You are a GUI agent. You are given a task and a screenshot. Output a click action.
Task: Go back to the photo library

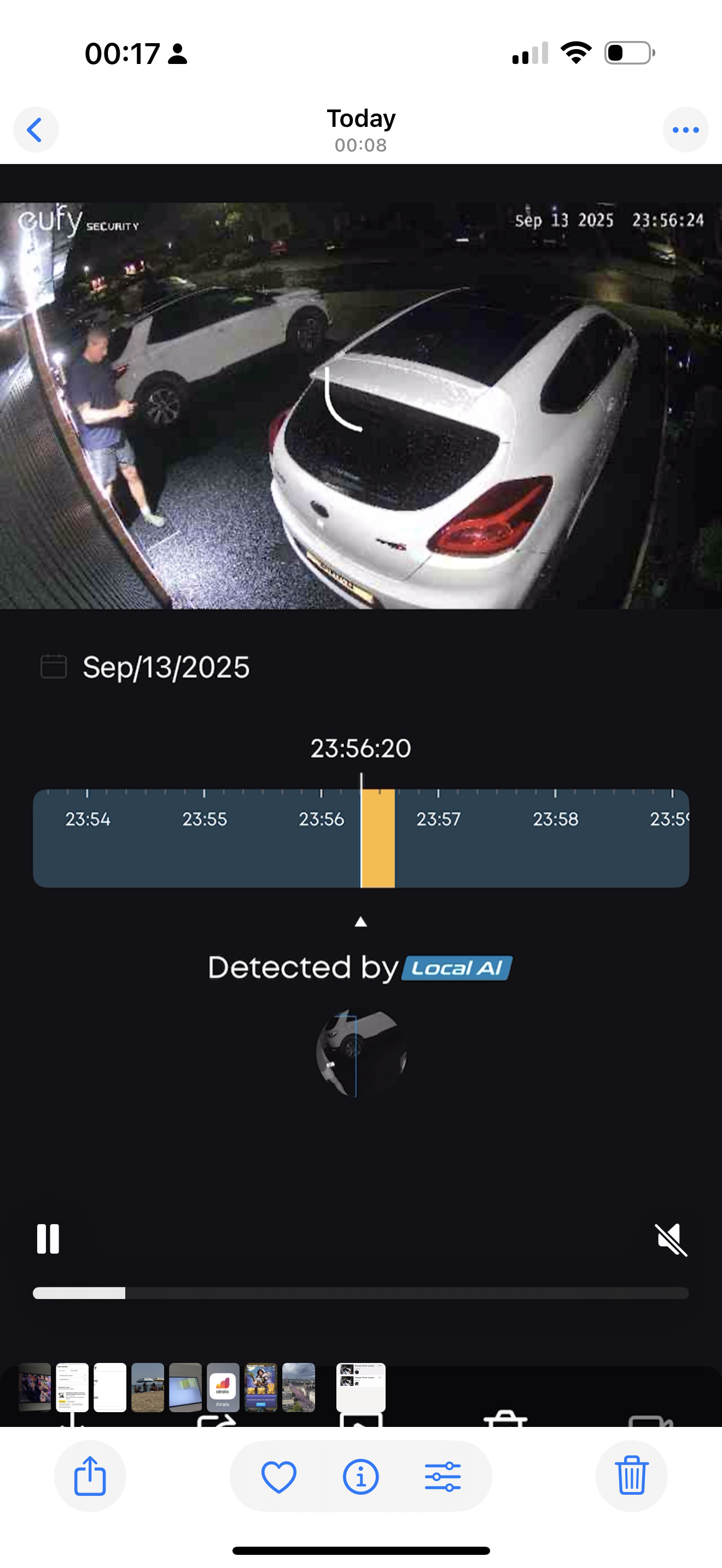36,130
